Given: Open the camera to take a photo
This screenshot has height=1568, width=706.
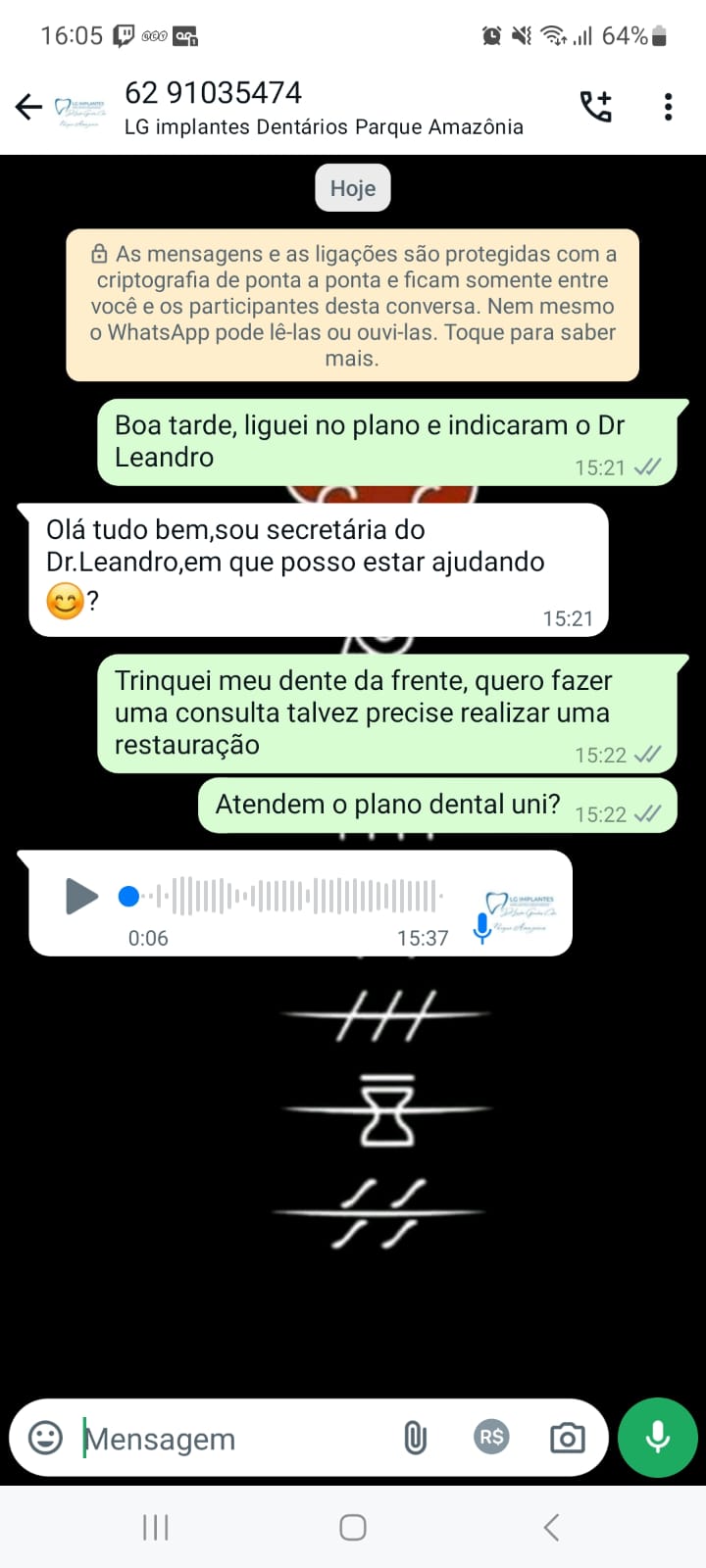Looking at the screenshot, I should (567, 1438).
